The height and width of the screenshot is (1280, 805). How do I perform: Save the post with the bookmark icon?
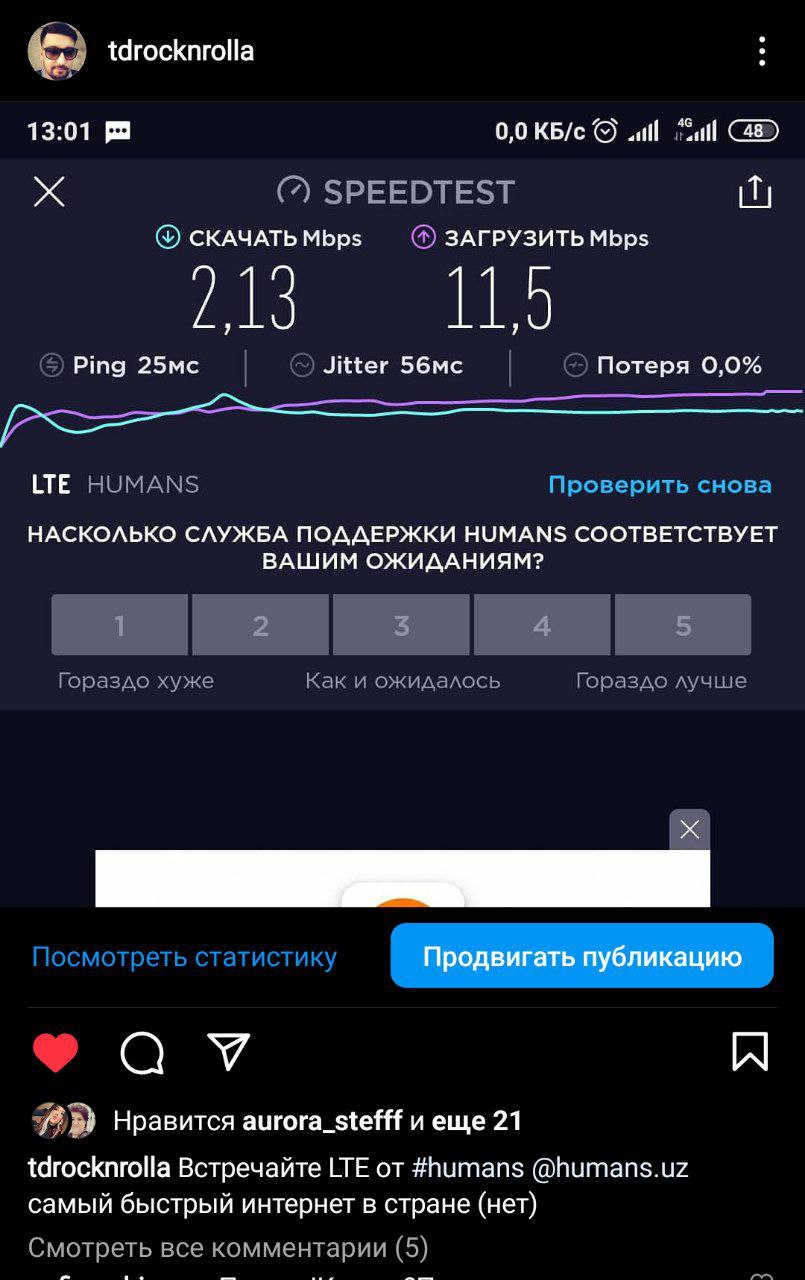(749, 1052)
